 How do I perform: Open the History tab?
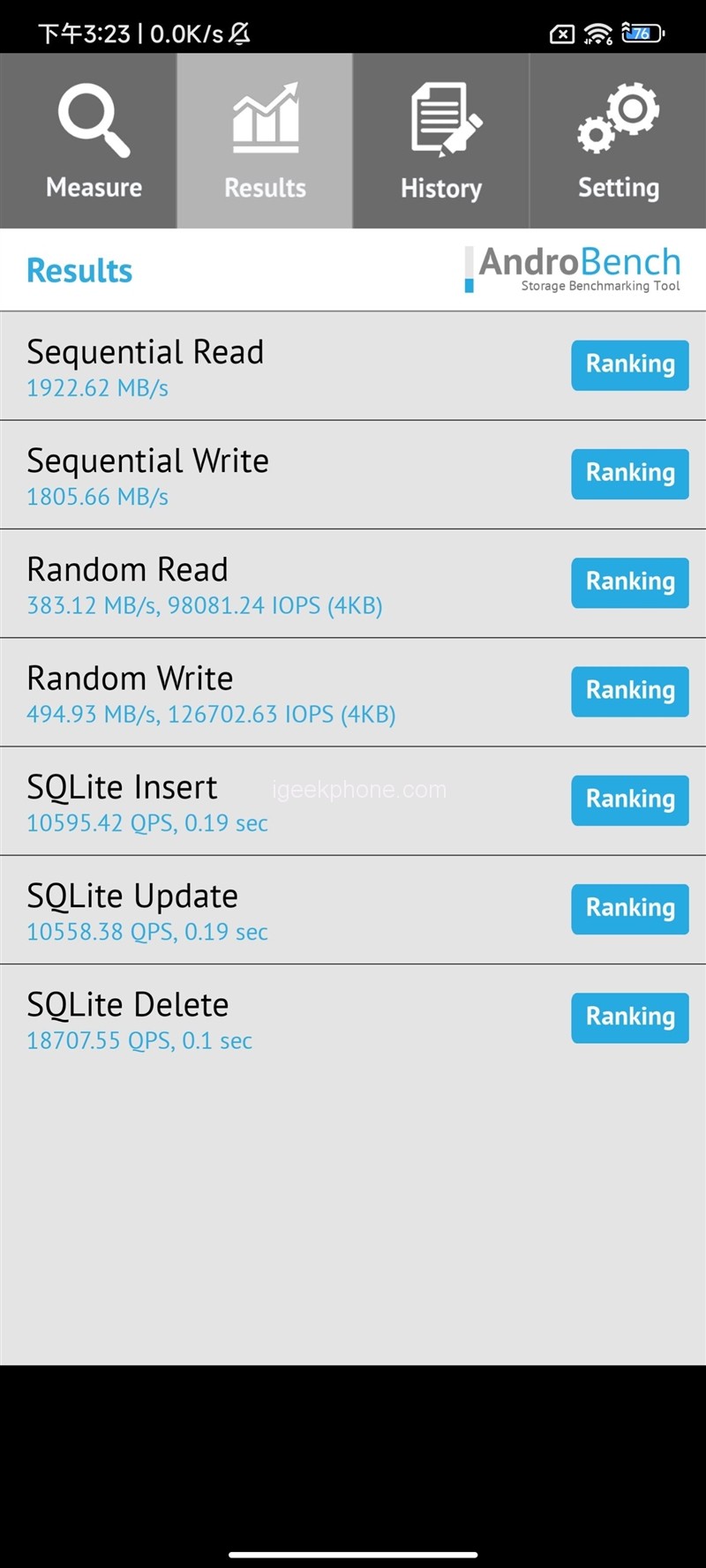click(x=441, y=141)
